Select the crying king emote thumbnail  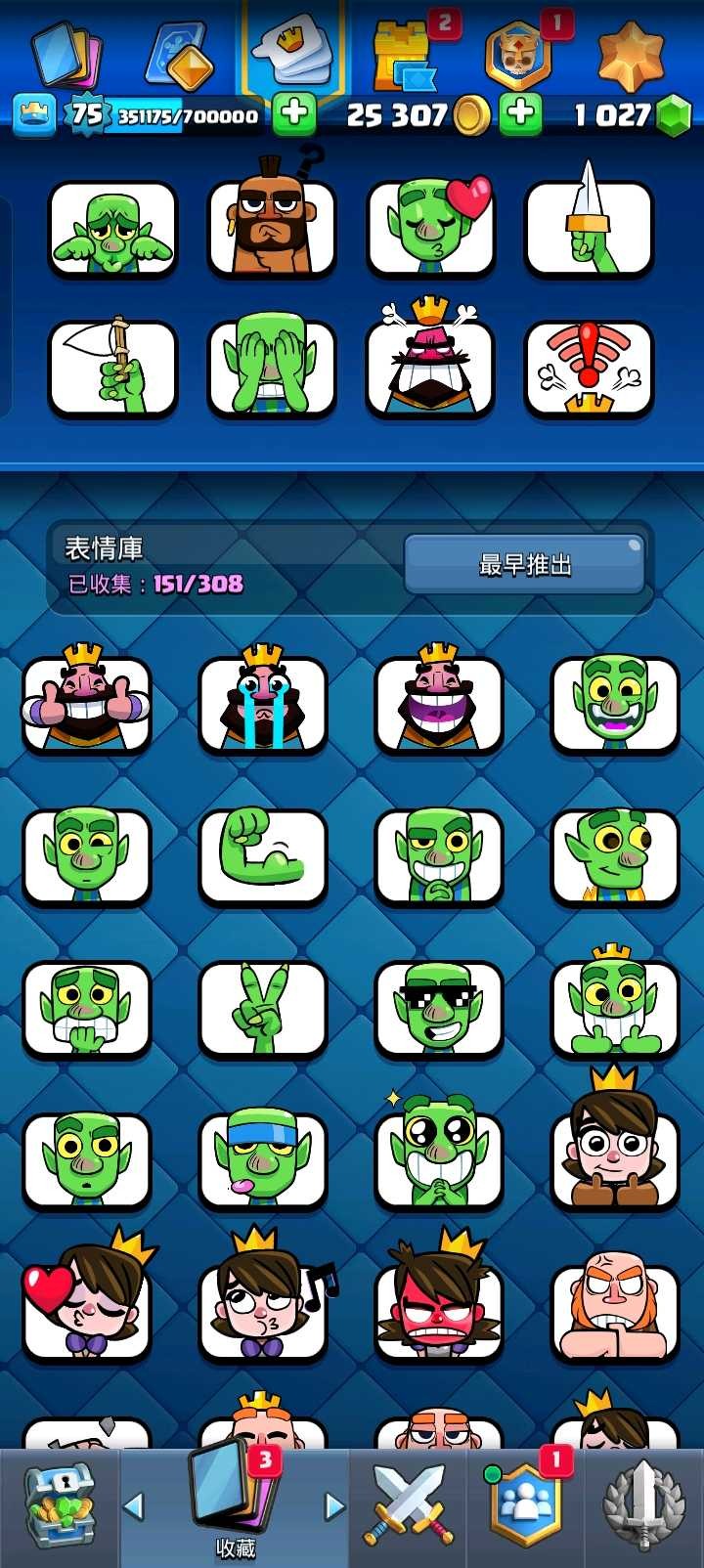[x=263, y=706]
